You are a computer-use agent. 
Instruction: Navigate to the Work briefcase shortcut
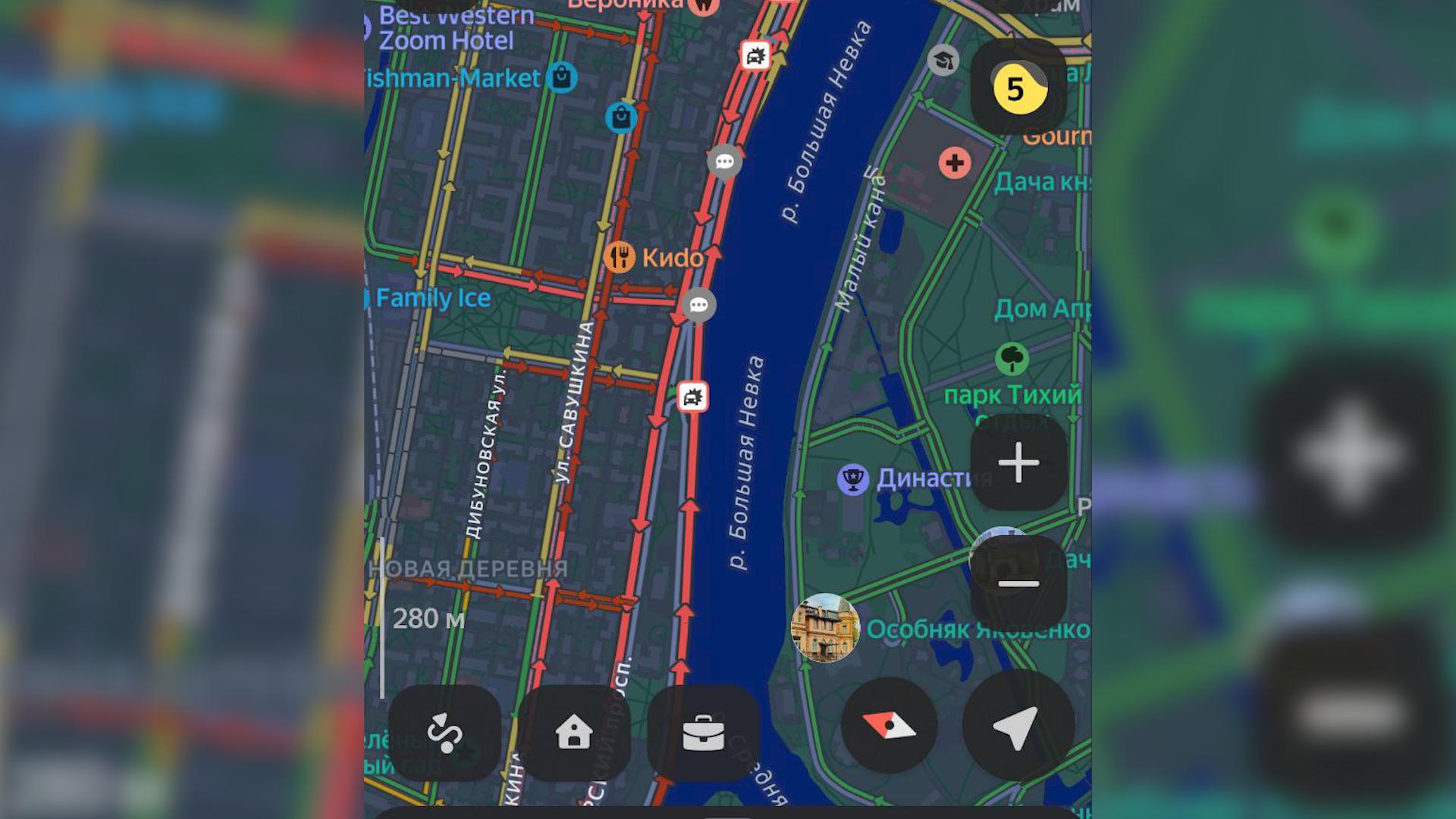click(x=703, y=733)
